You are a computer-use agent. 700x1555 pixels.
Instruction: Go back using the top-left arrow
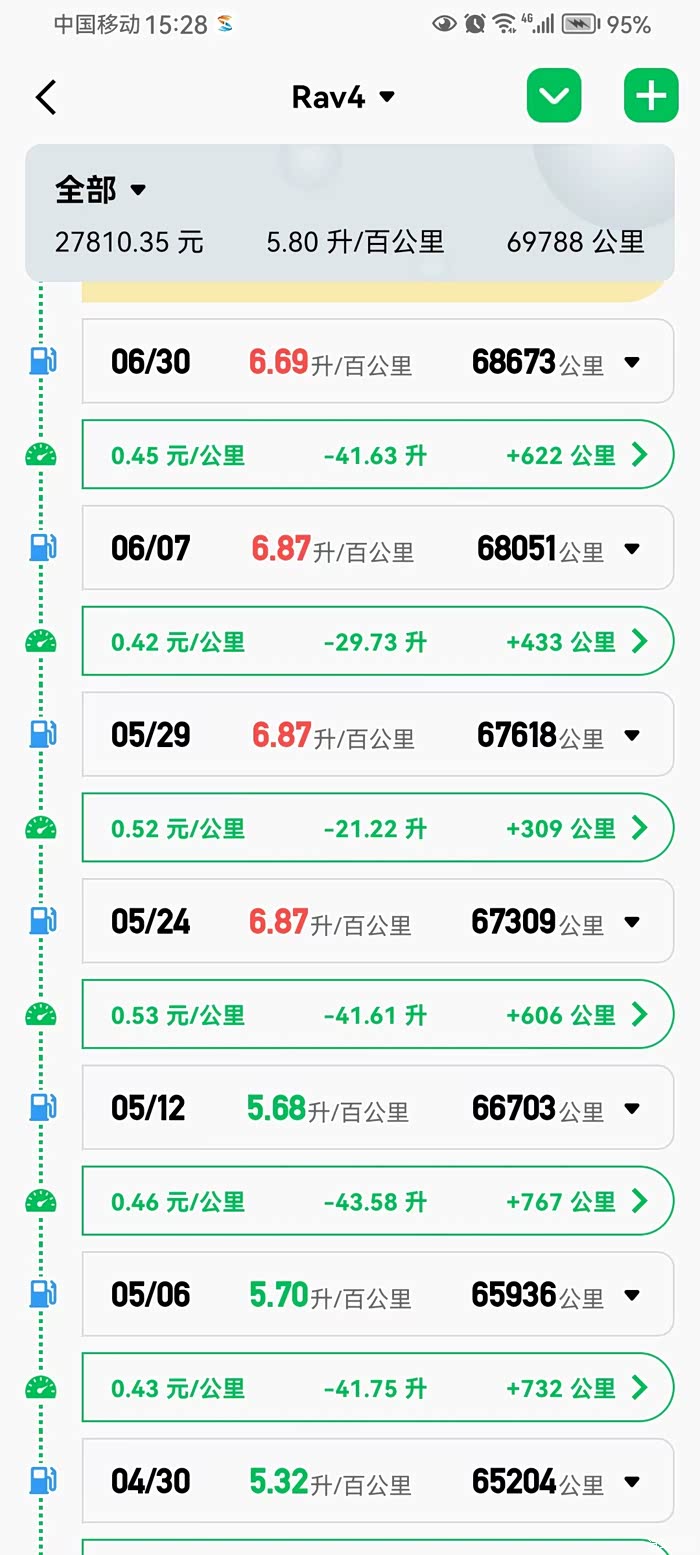click(46, 97)
